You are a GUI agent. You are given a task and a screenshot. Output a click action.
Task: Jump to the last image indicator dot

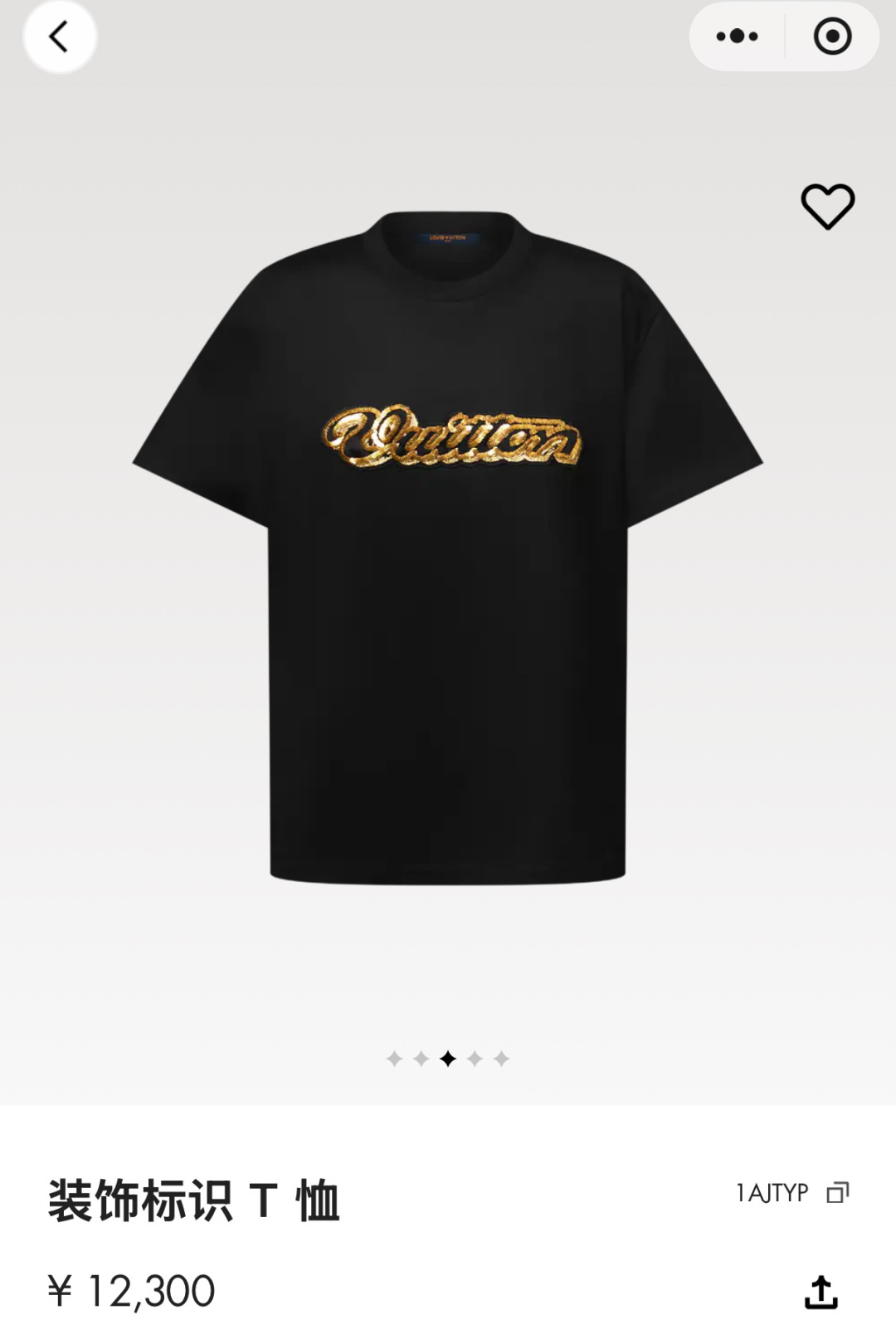click(501, 1059)
